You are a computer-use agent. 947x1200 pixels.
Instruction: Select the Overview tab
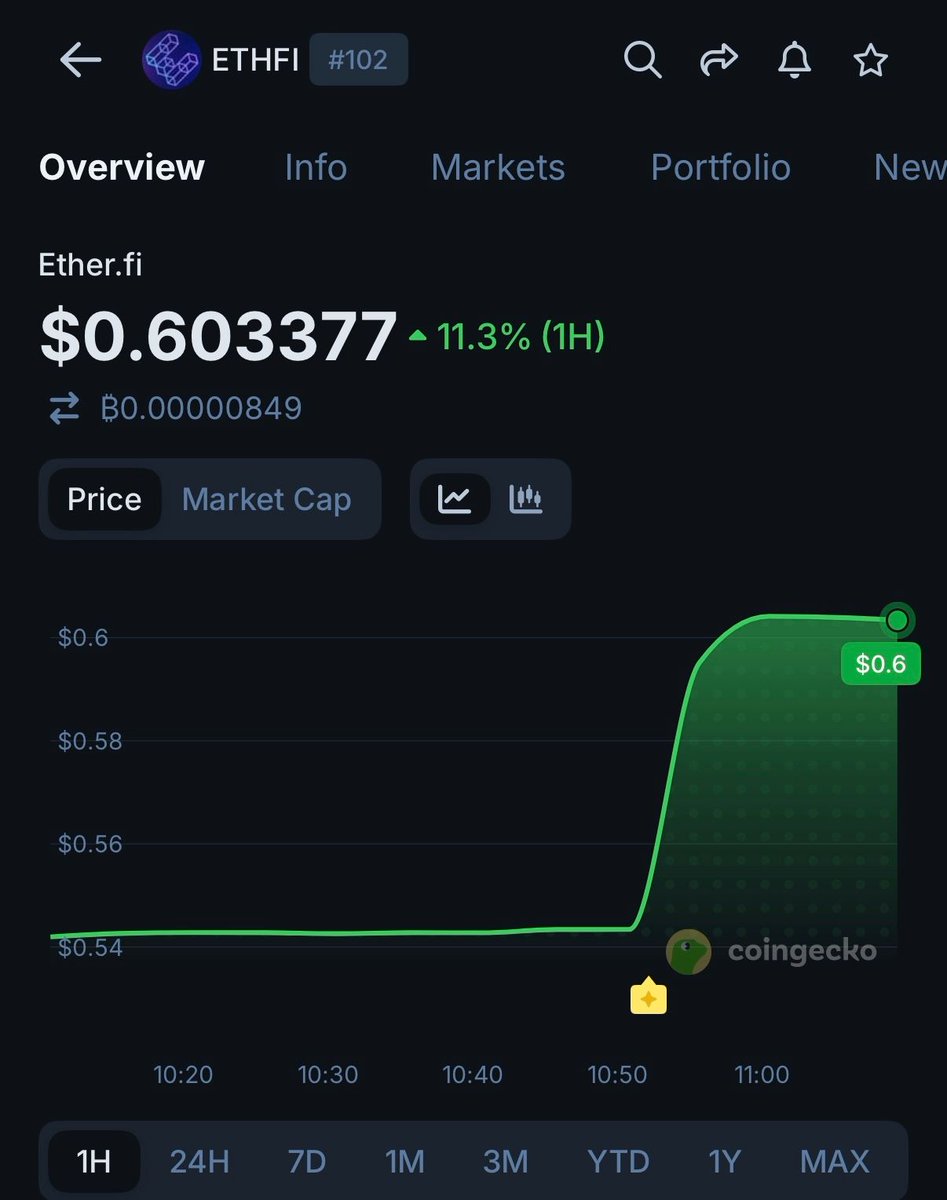click(x=122, y=167)
